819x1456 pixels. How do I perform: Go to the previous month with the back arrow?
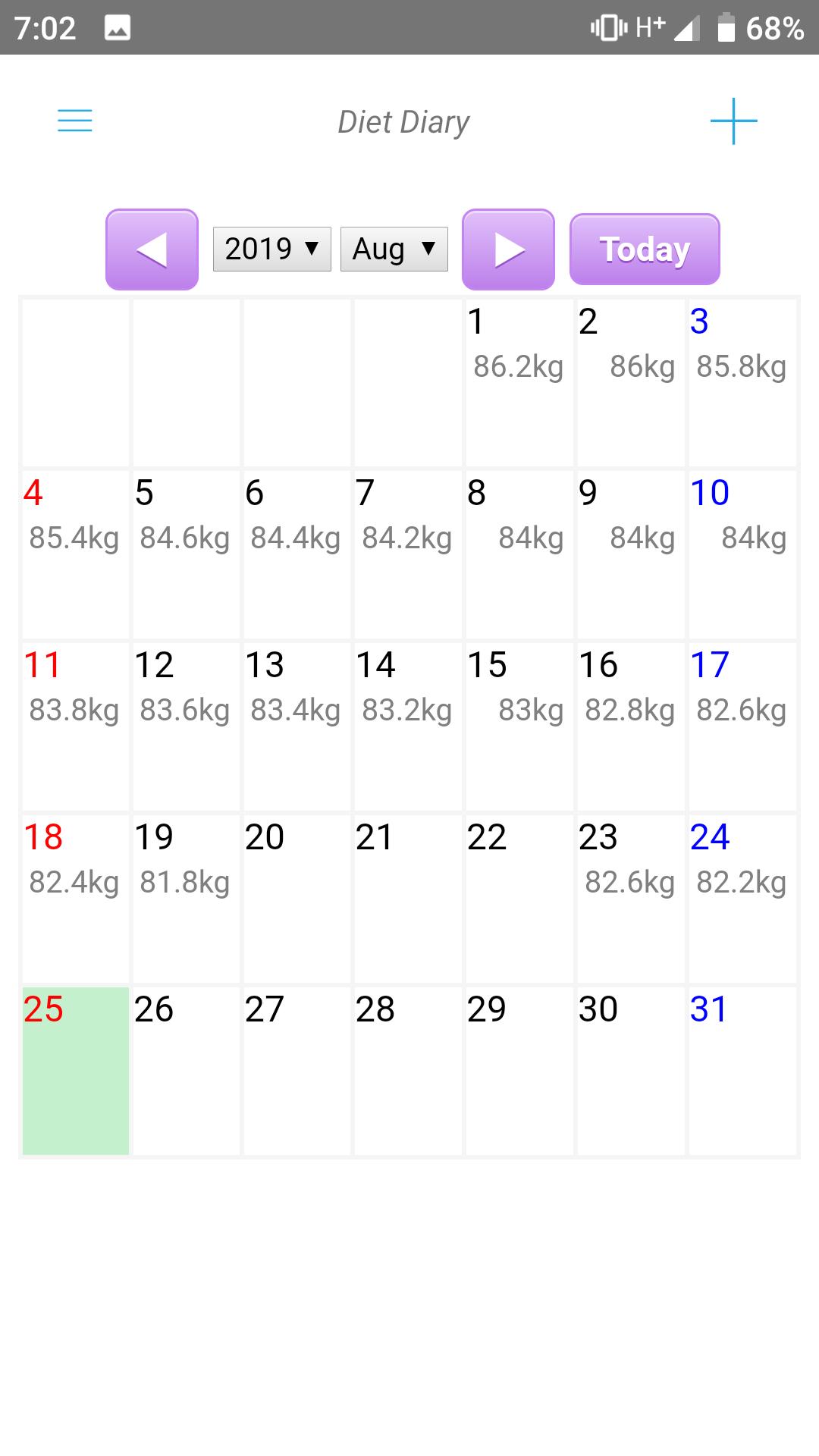(x=152, y=249)
